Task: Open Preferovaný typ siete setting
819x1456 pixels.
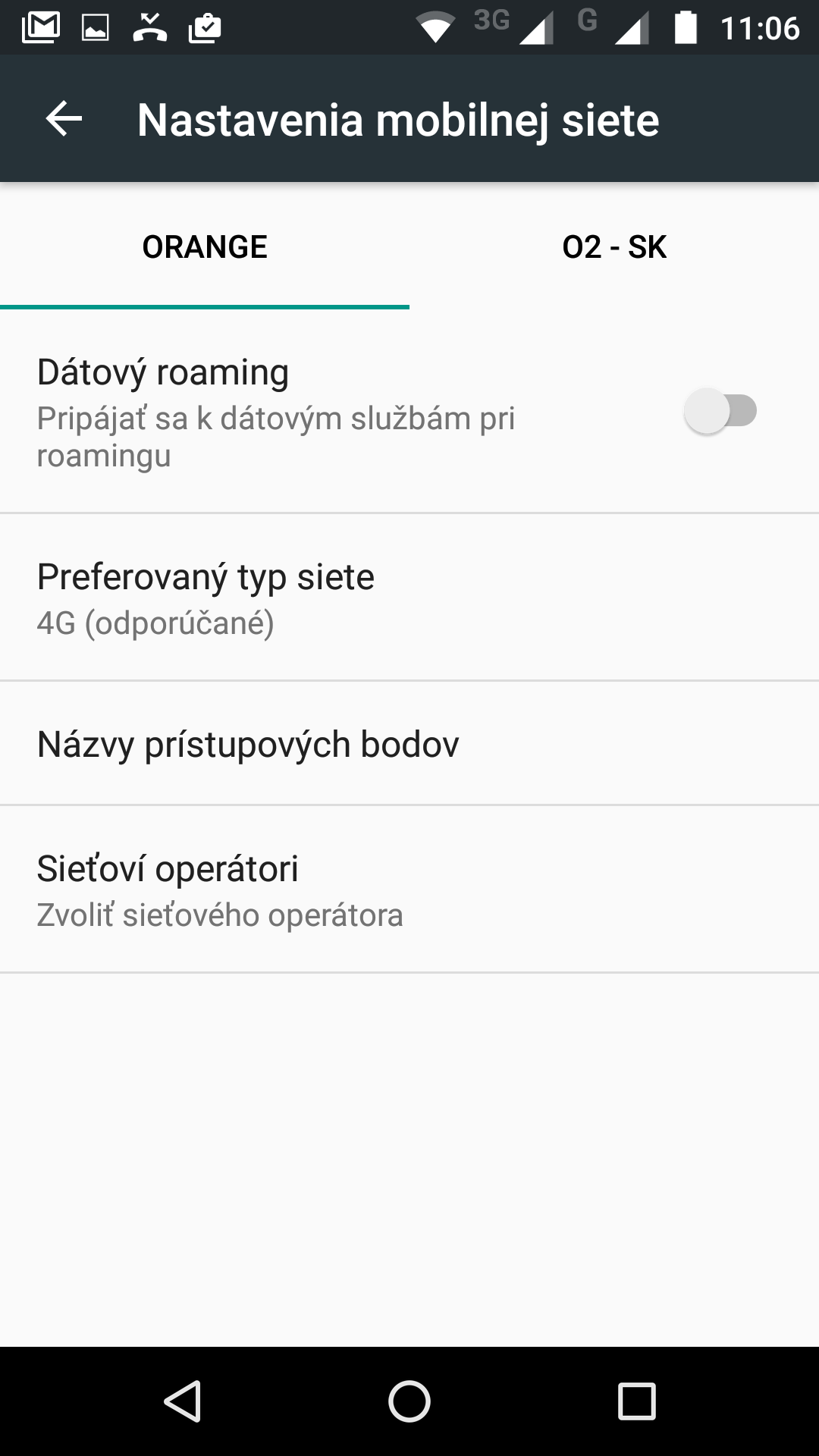Action: 409,598
